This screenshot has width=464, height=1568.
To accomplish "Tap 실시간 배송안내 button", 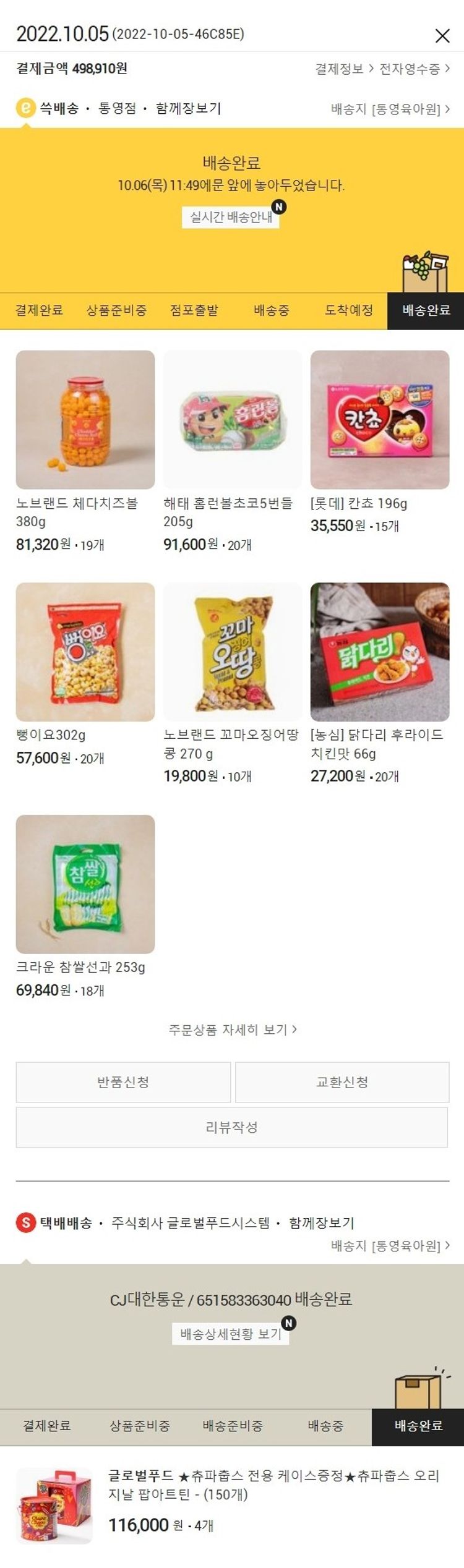I will [231, 217].
